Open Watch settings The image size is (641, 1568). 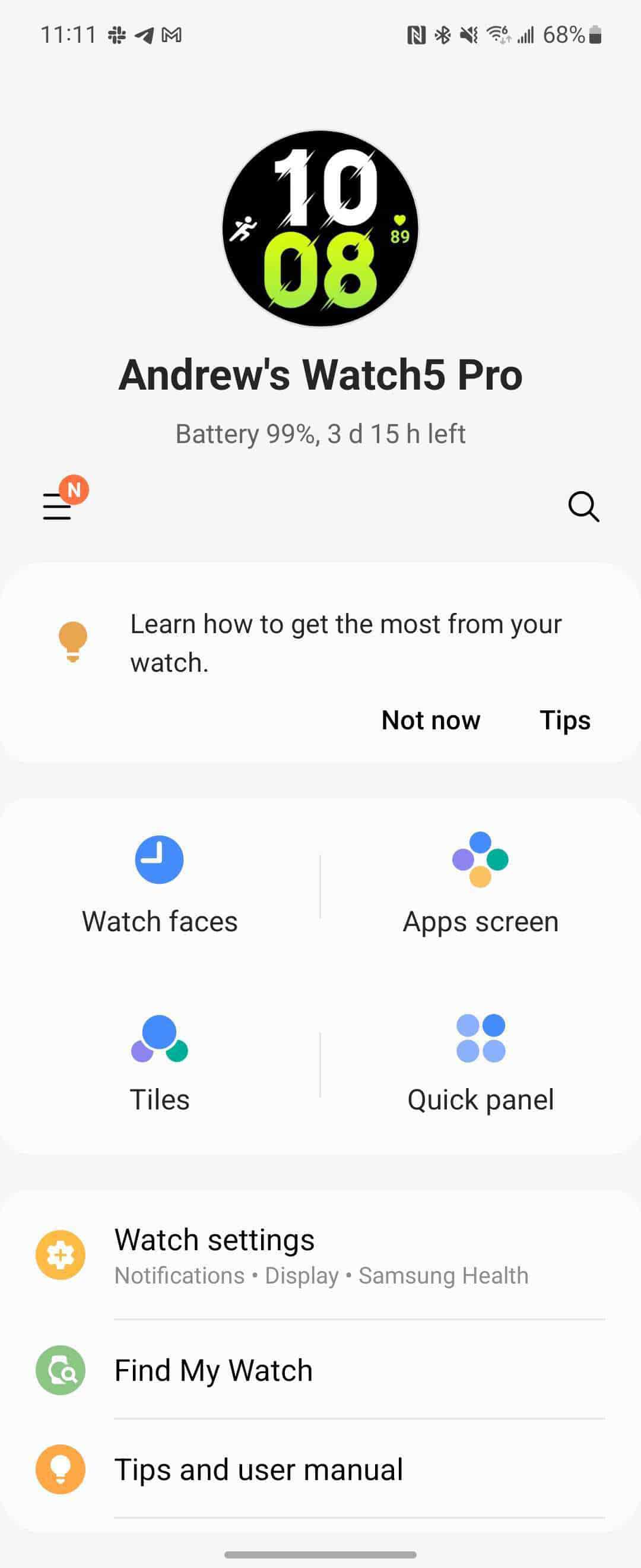click(214, 1239)
